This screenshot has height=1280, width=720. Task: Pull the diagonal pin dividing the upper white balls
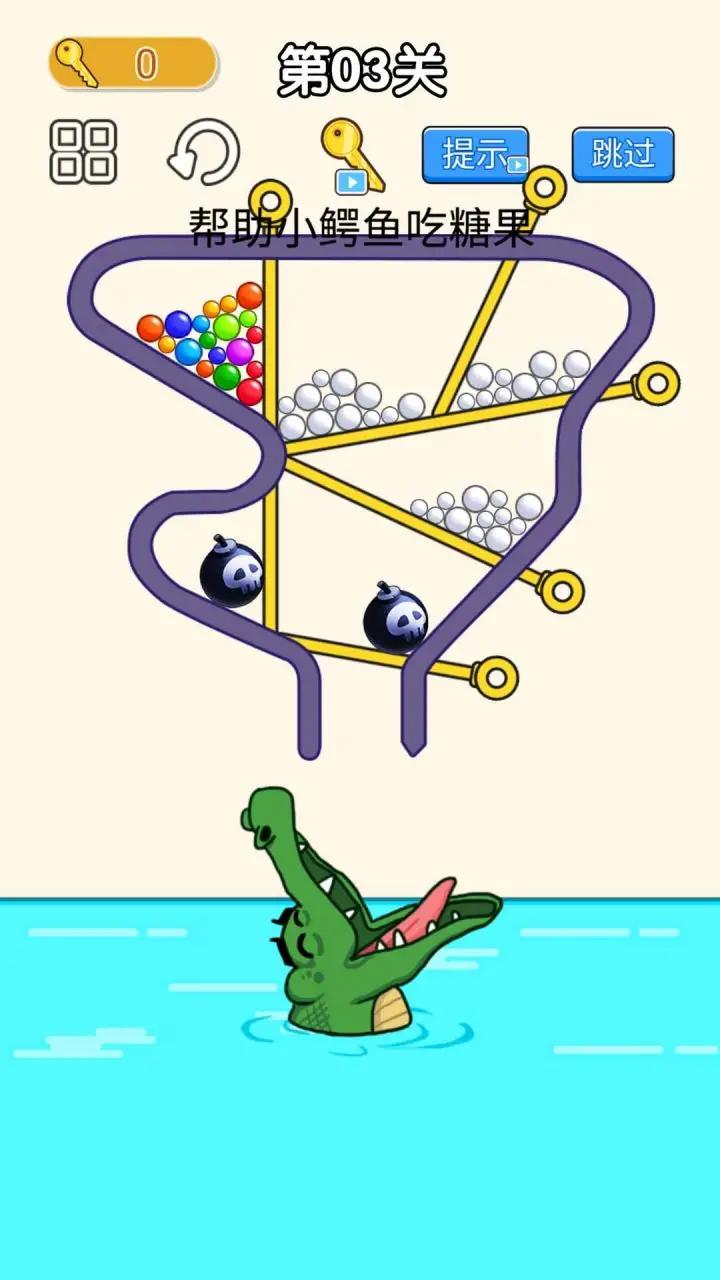click(x=545, y=187)
